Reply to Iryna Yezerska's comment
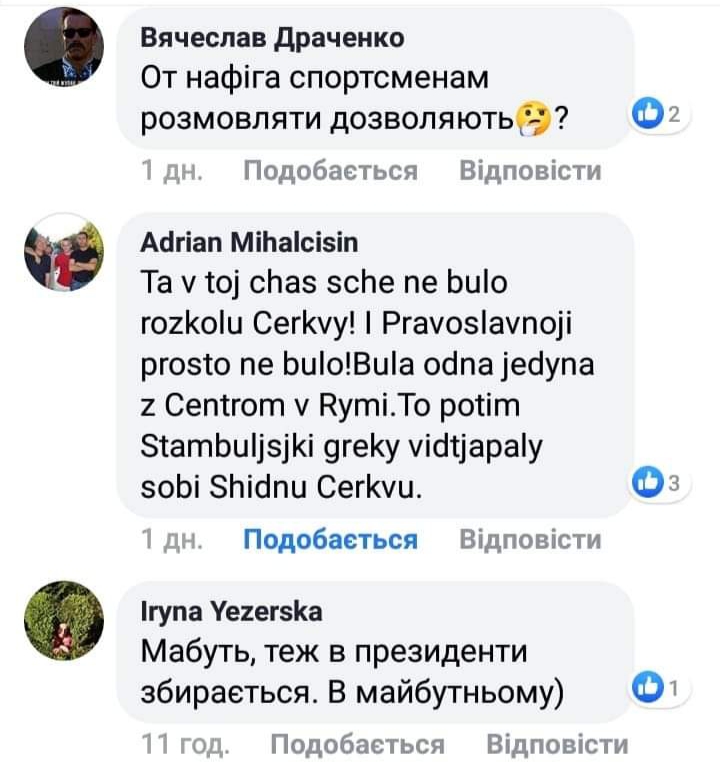This screenshot has height=763, width=720. 558,744
